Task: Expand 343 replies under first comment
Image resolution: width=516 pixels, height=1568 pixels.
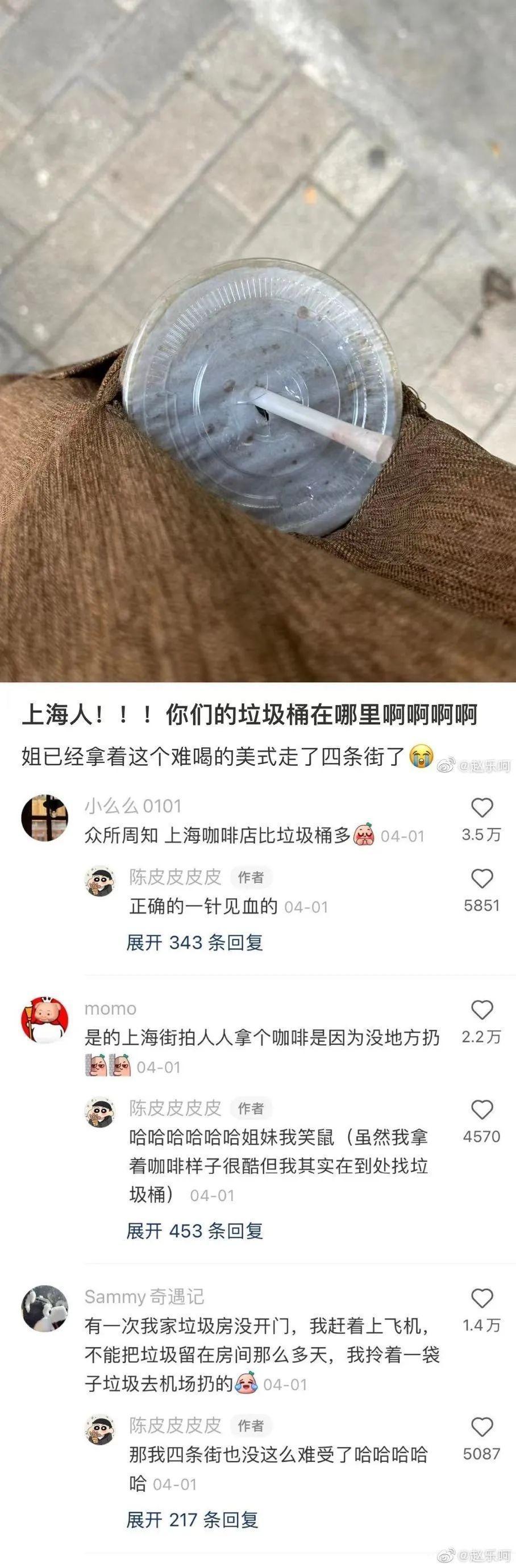Action: click(194, 943)
